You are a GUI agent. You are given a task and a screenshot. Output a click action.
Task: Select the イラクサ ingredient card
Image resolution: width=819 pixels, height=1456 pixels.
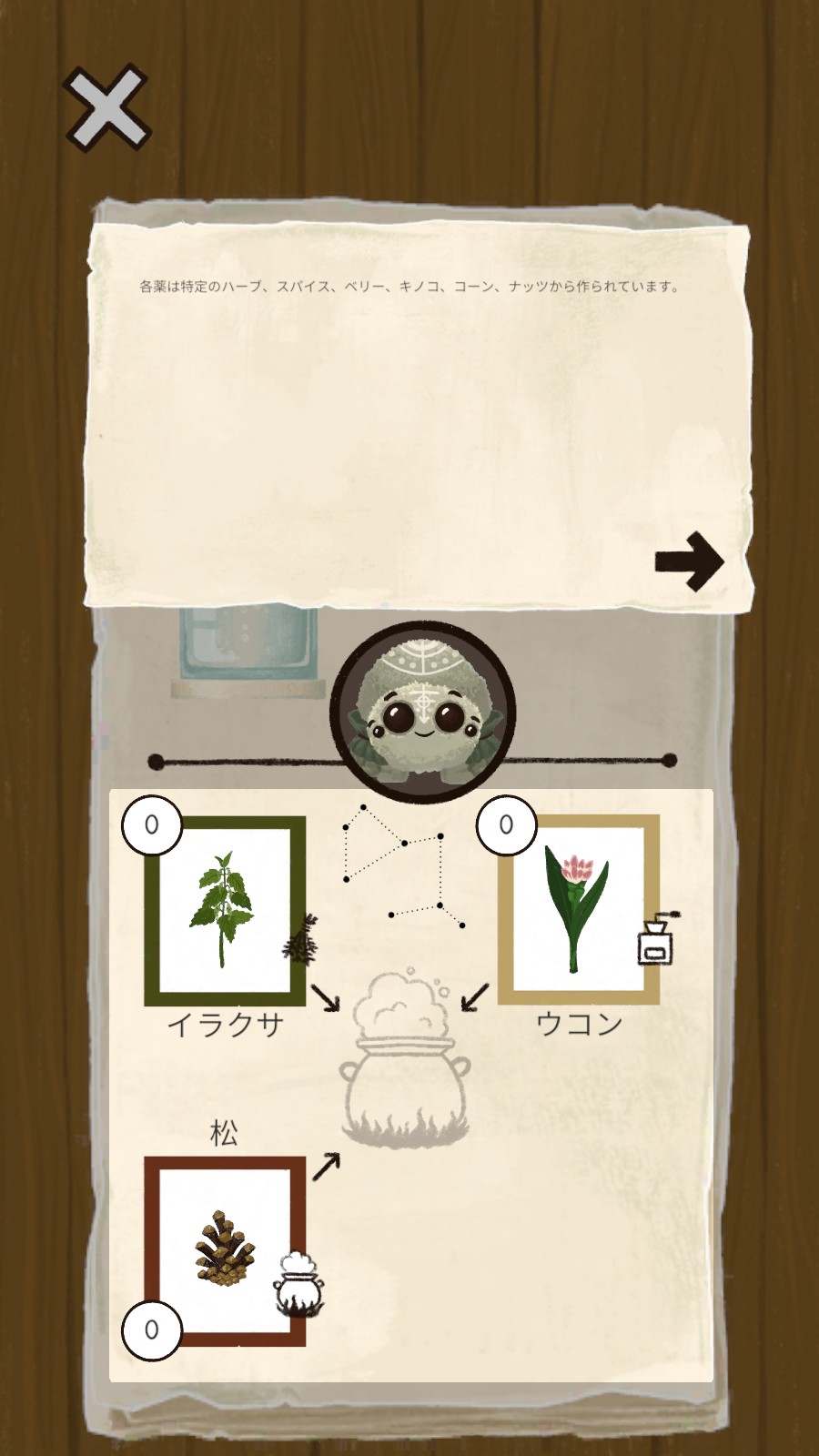point(225,911)
